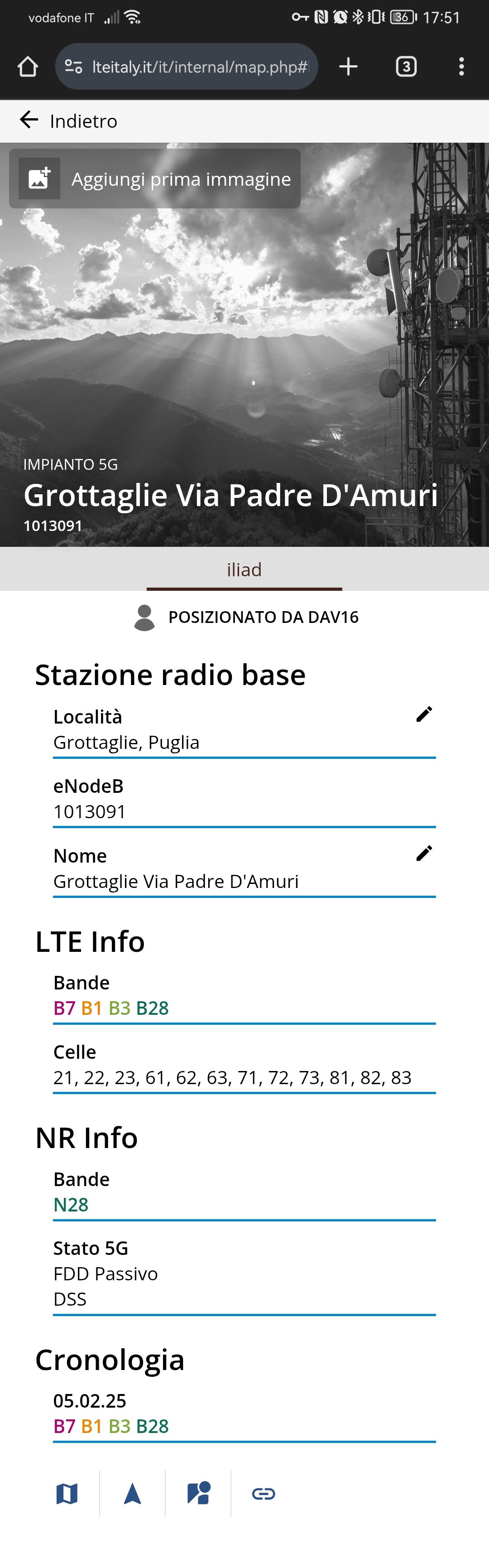This screenshot has height=1568, width=489.
Task: Open a new browser tab
Action: pos(348,66)
